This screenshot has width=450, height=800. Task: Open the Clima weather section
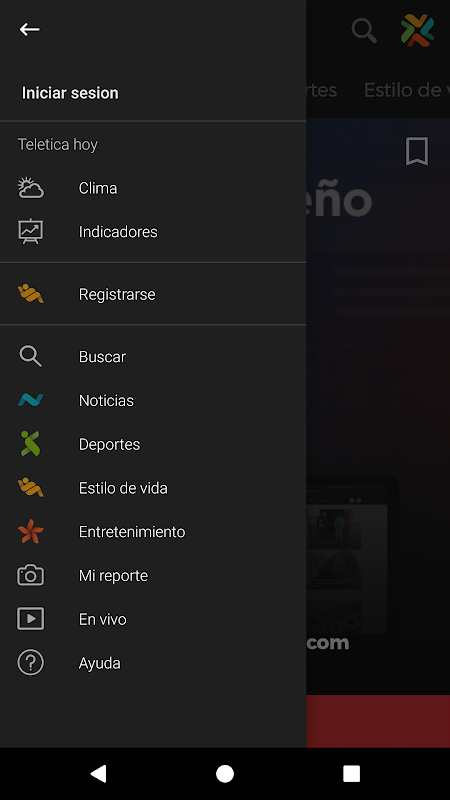153,188
